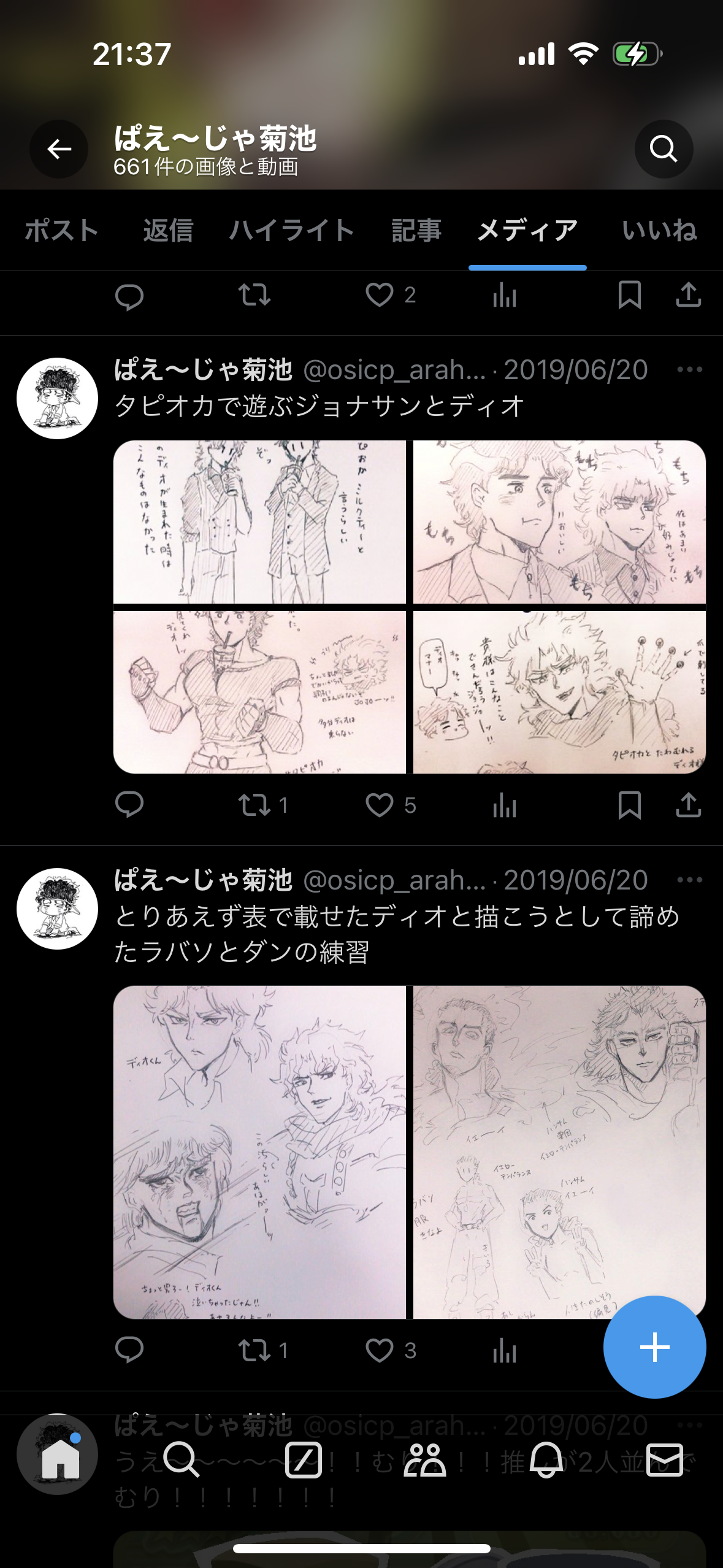Share the タピオカで遊ぶジョナサンとディオ post

tap(689, 805)
